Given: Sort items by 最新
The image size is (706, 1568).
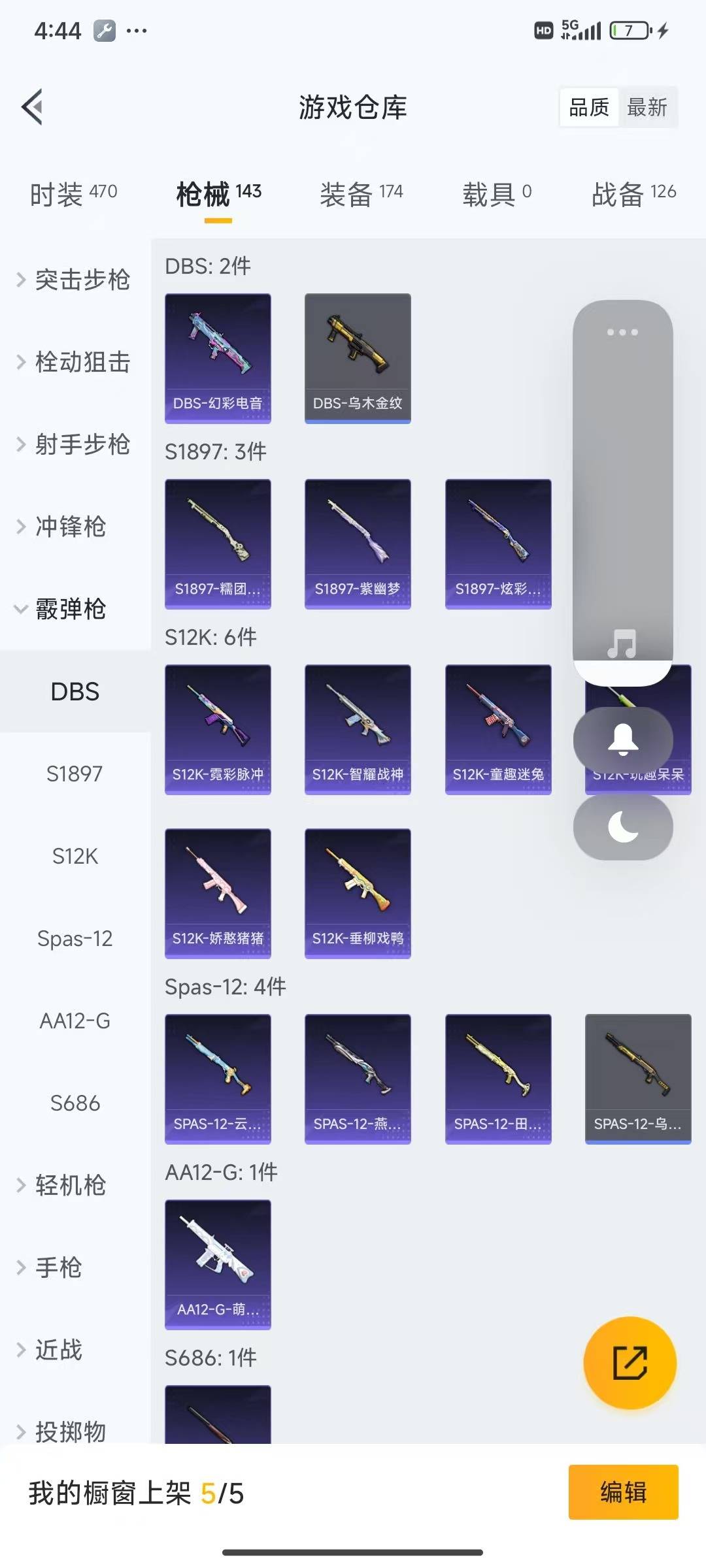Looking at the screenshot, I should [647, 107].
